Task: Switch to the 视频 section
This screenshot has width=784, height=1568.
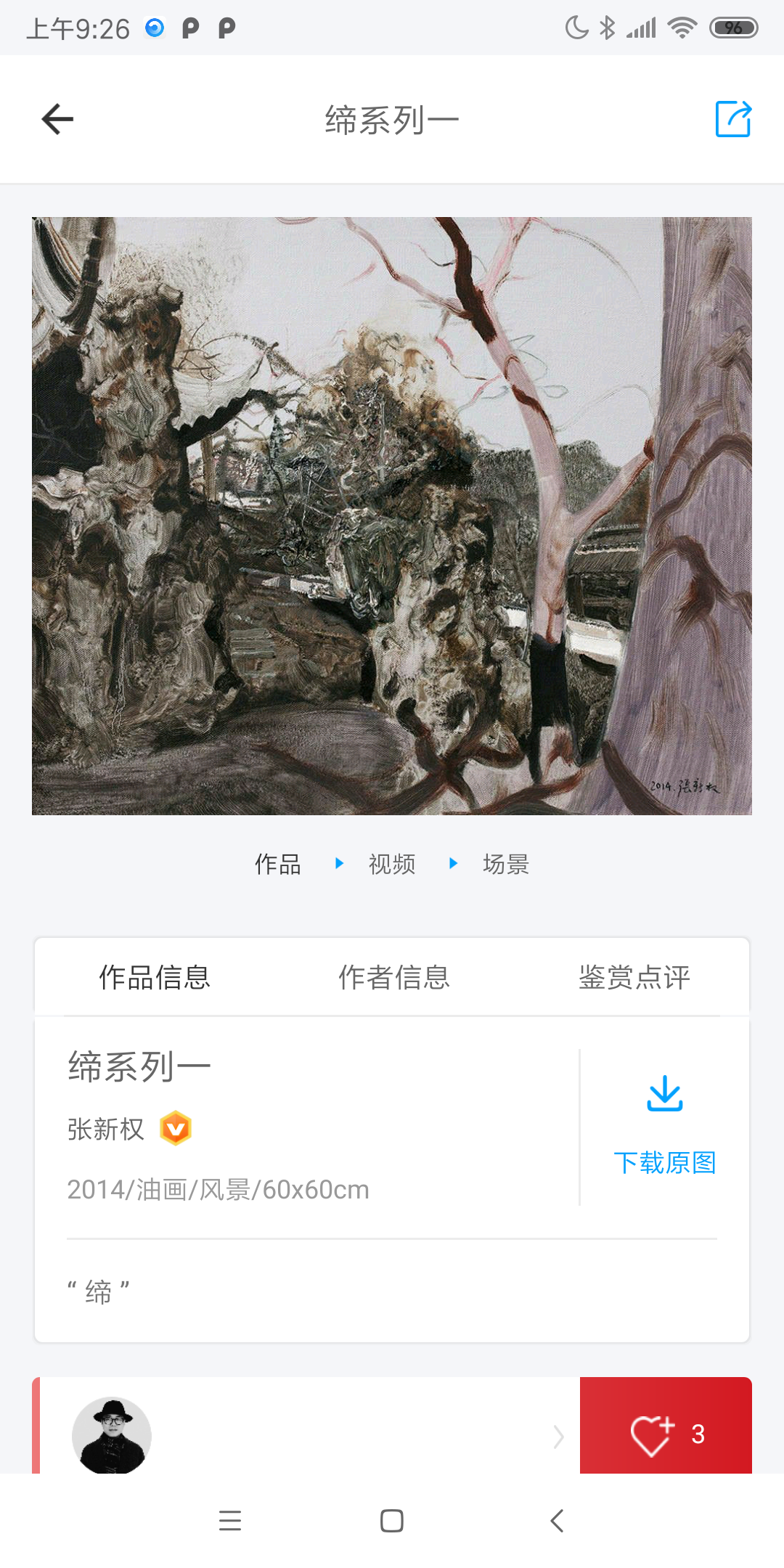Action: [x=391, y=864]
